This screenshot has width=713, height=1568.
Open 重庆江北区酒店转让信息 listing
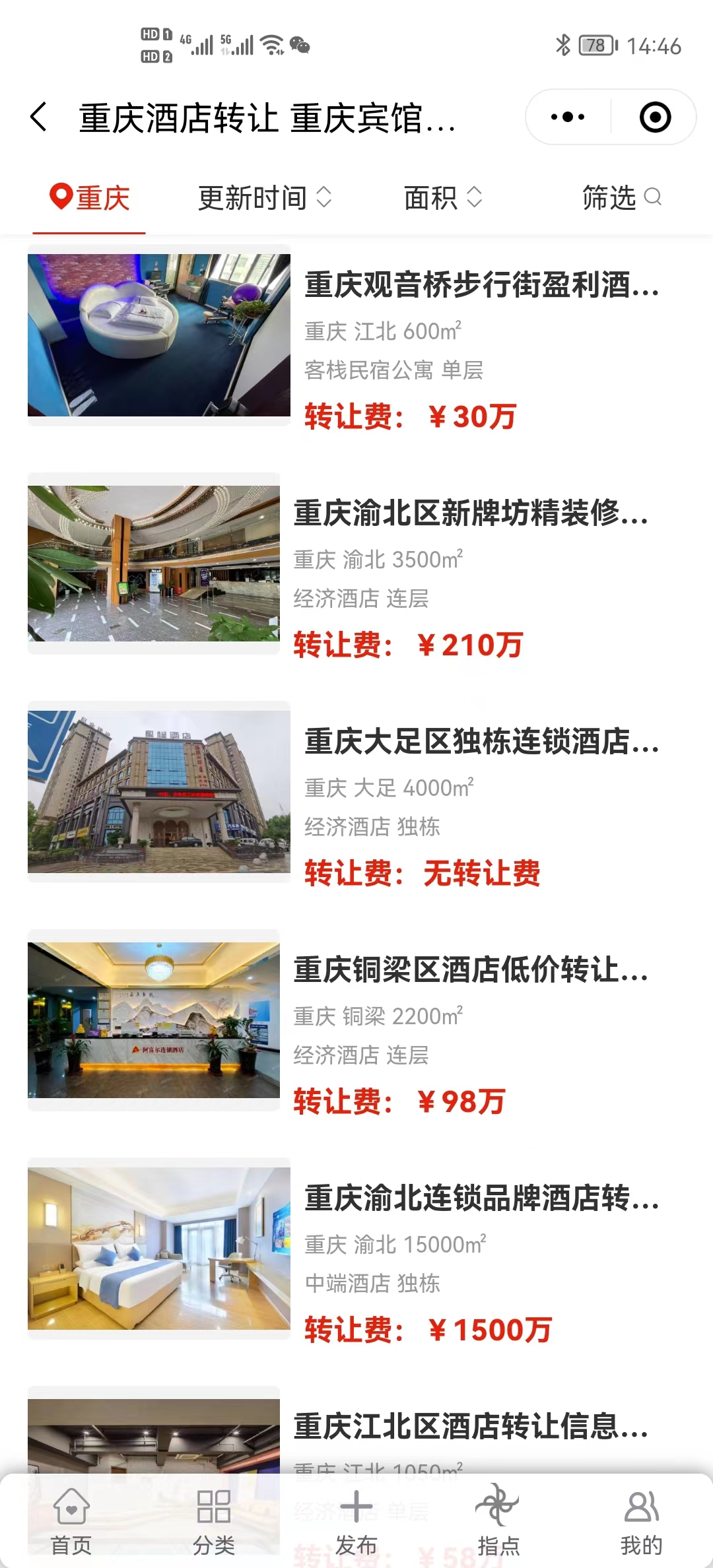470,1427
